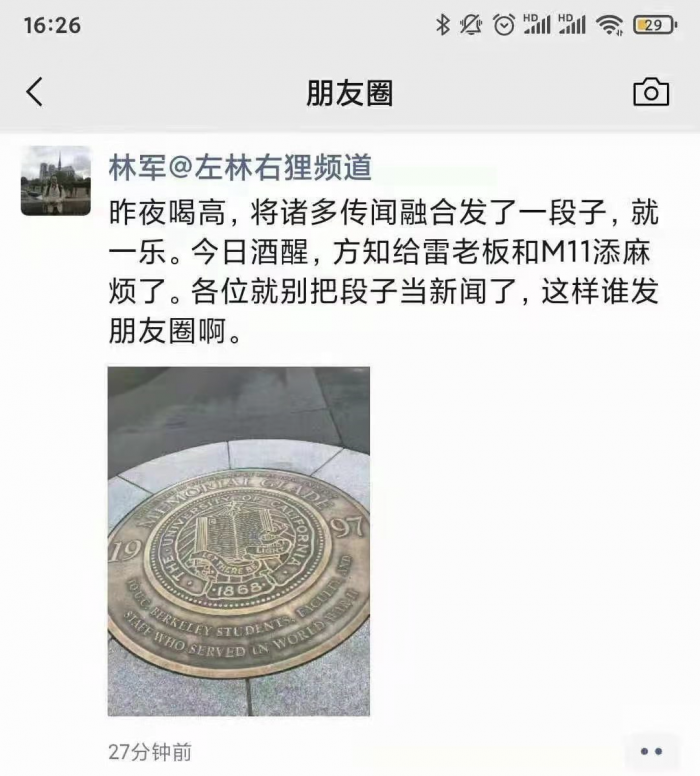Go back from the 朋友圈 page
This screenshot has height=776, width=700.
click(x=35, y=93)
